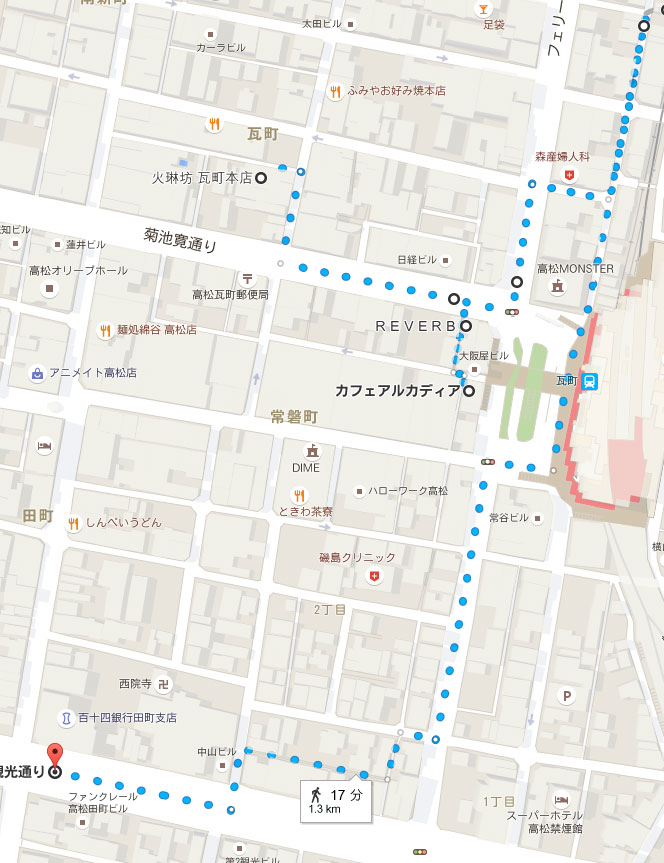
Task: Open the しんぺいうどん restaurant marker
Action: (x=74, y=523)
